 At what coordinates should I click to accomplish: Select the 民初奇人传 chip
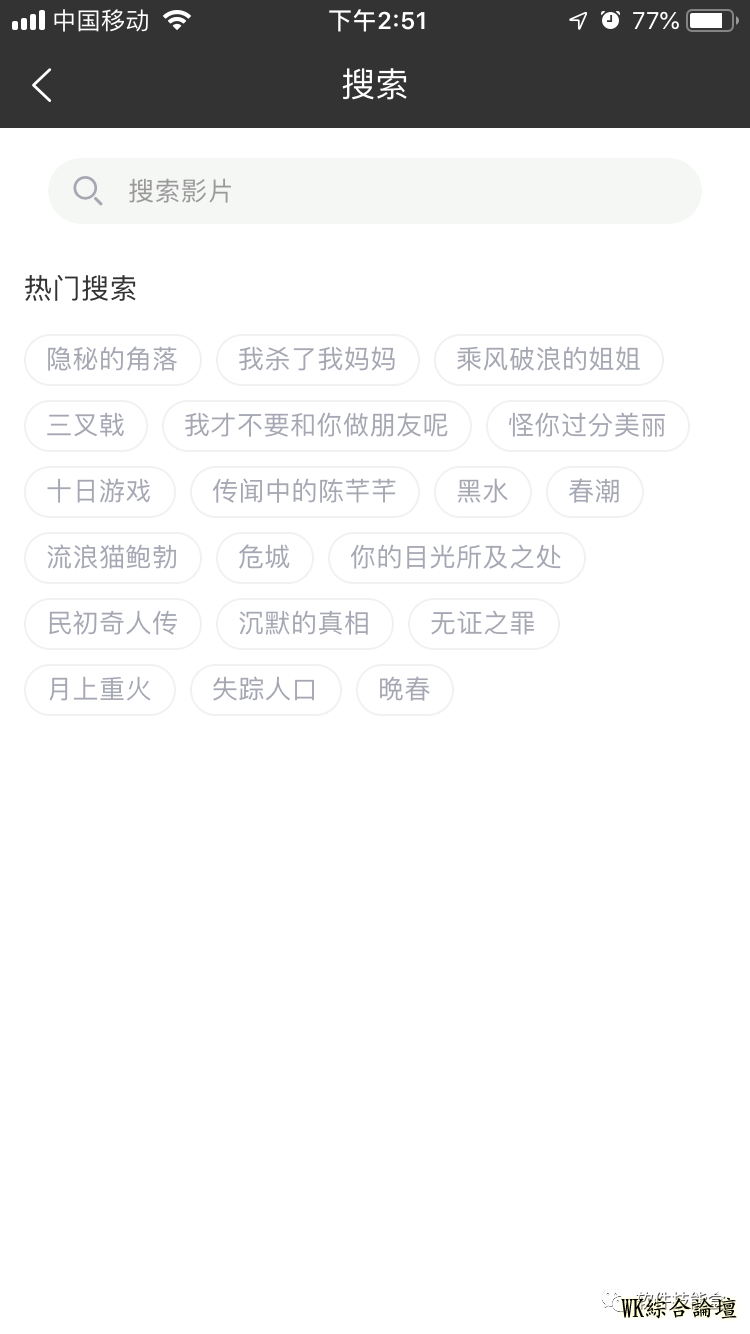pos(112,623)
